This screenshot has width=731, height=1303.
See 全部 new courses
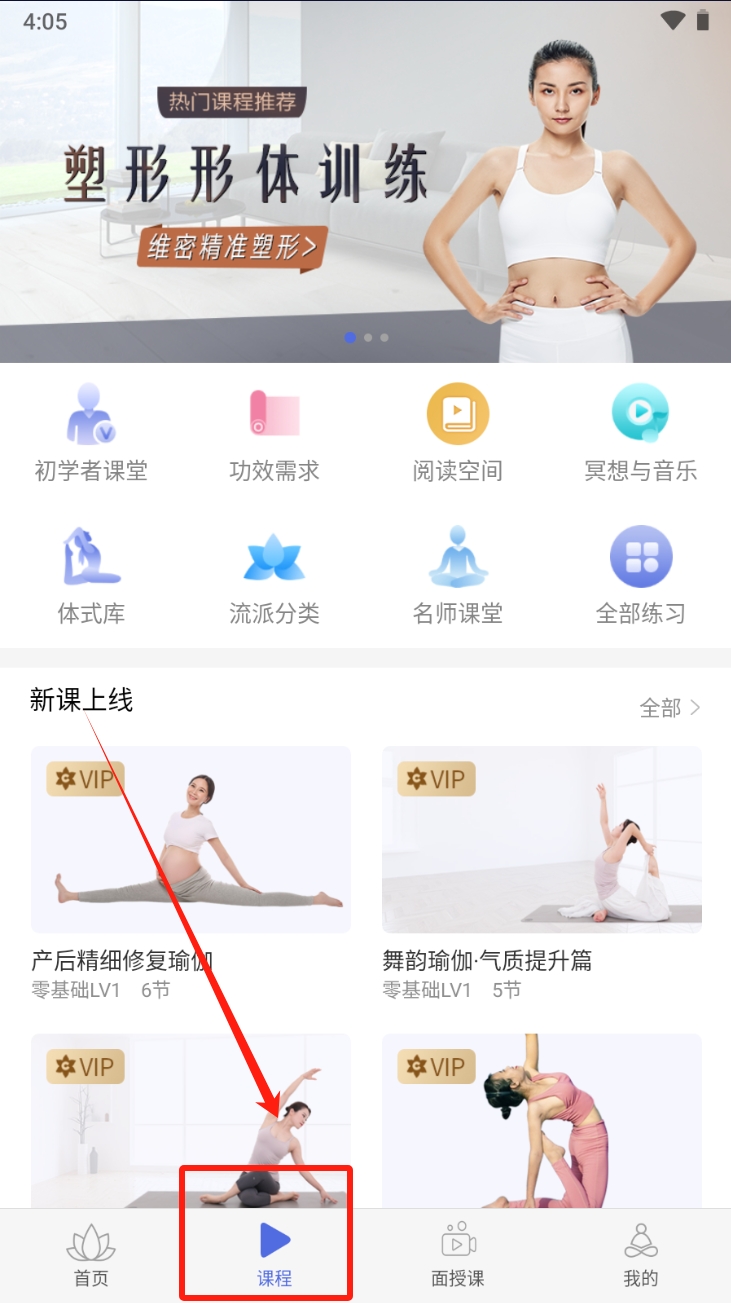tap(669, 708)
